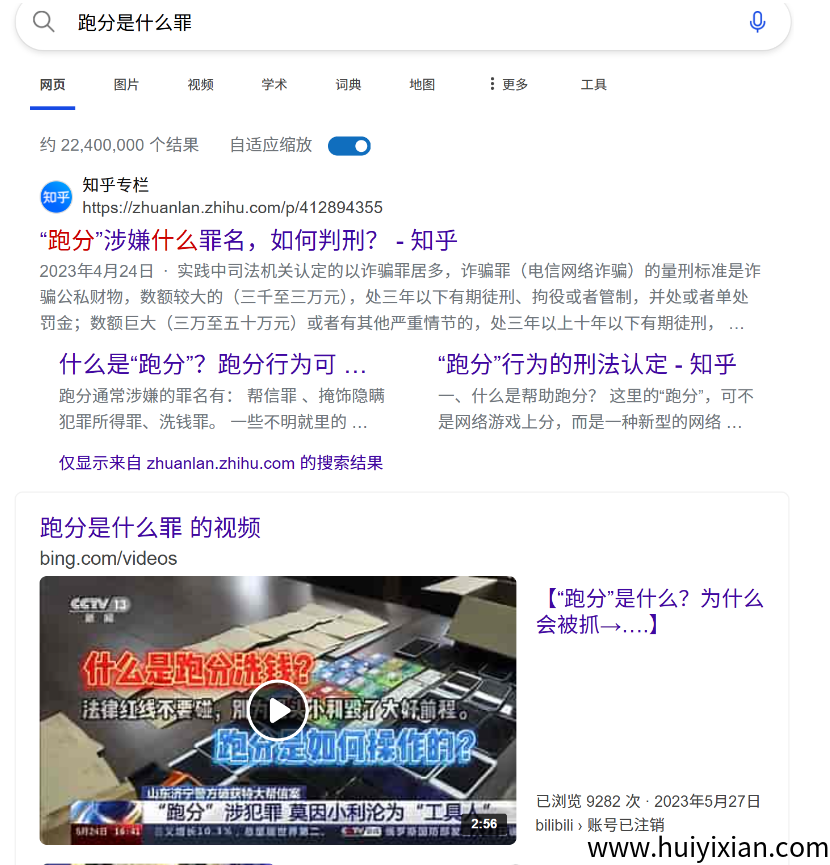Click inside the search input field
830x865 pixels.
click(300, 21)
